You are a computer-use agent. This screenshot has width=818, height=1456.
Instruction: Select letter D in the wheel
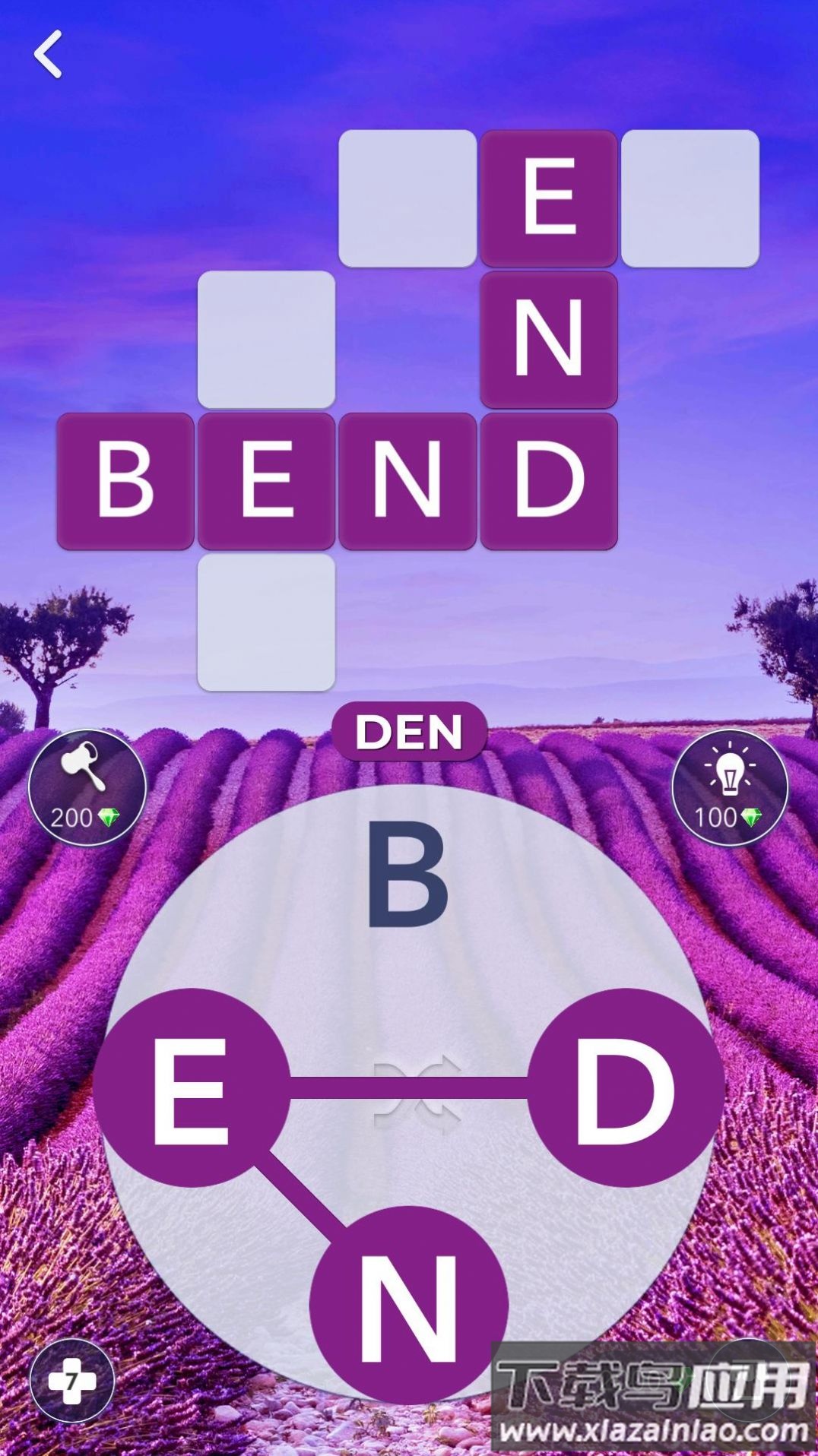625,1088
